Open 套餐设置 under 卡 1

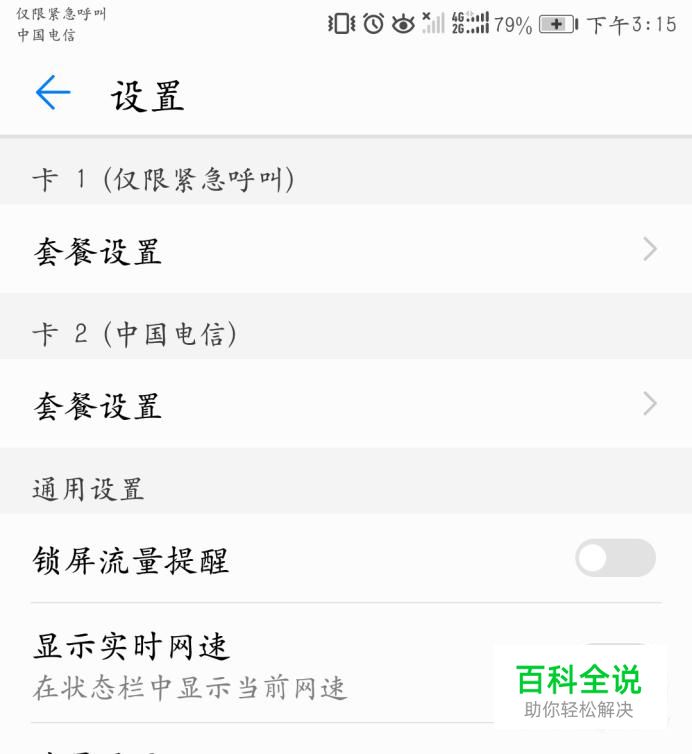(345, 250)
